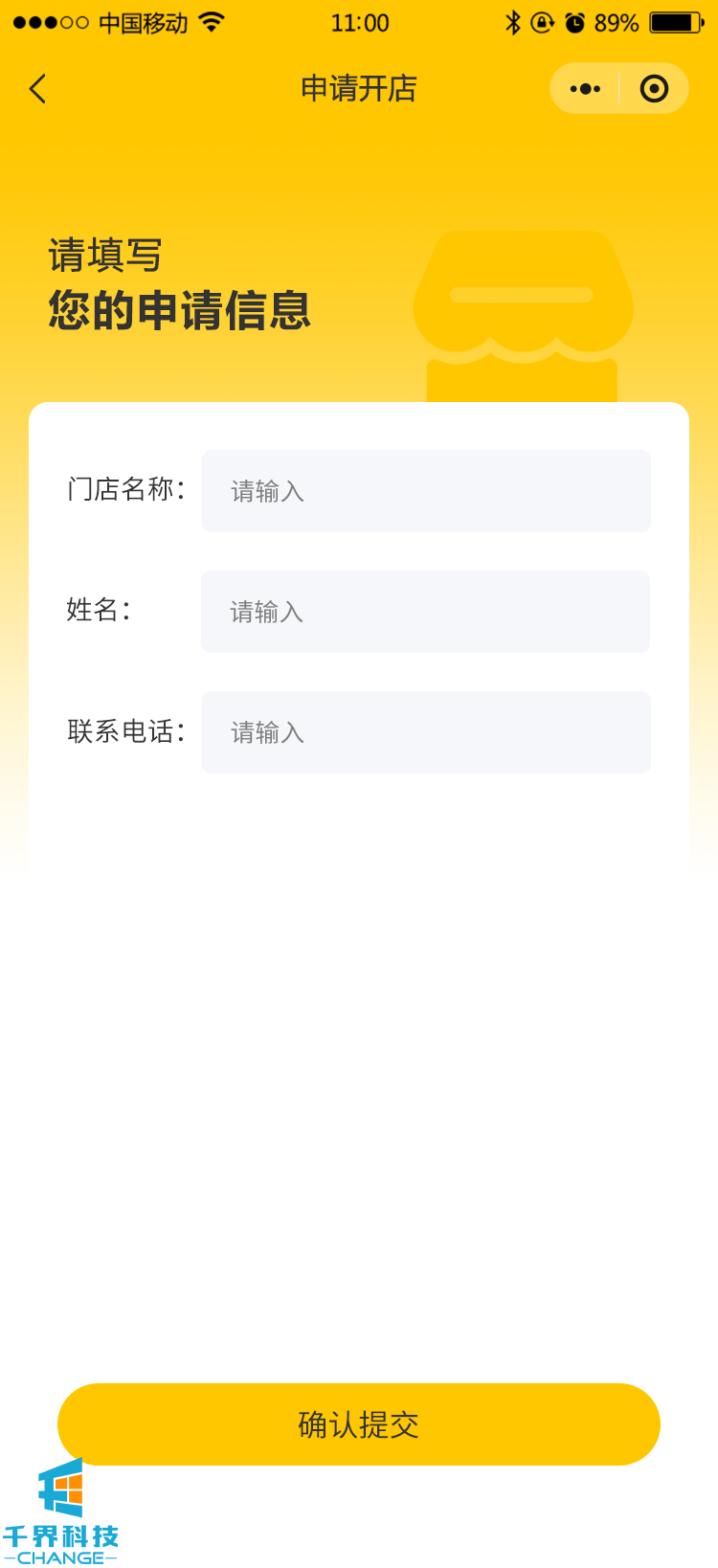Select the 姓名 text field
Image resolution: width=718 pixels, height=1568 pixels.
point(425,612)
